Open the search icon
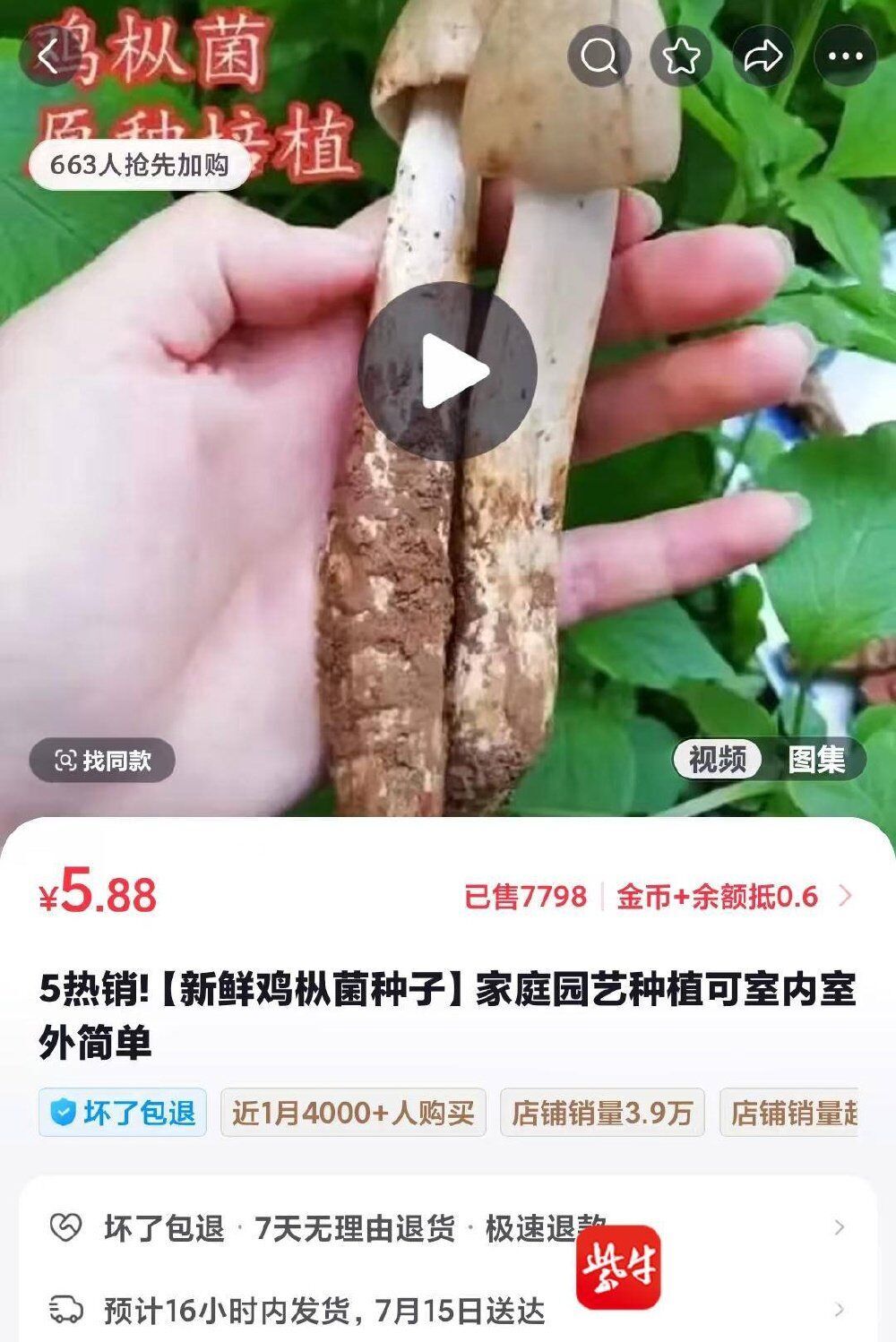The image size is (896, 1342). pyautogui.click(x=599, y=56)
